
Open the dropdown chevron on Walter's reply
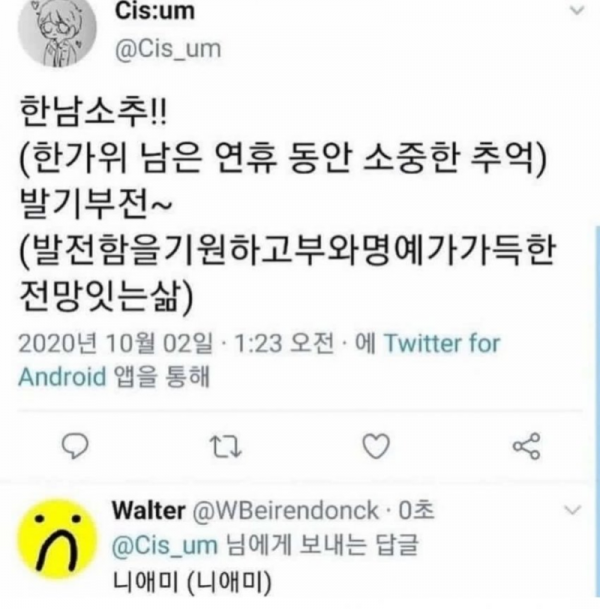coord(572,511)
